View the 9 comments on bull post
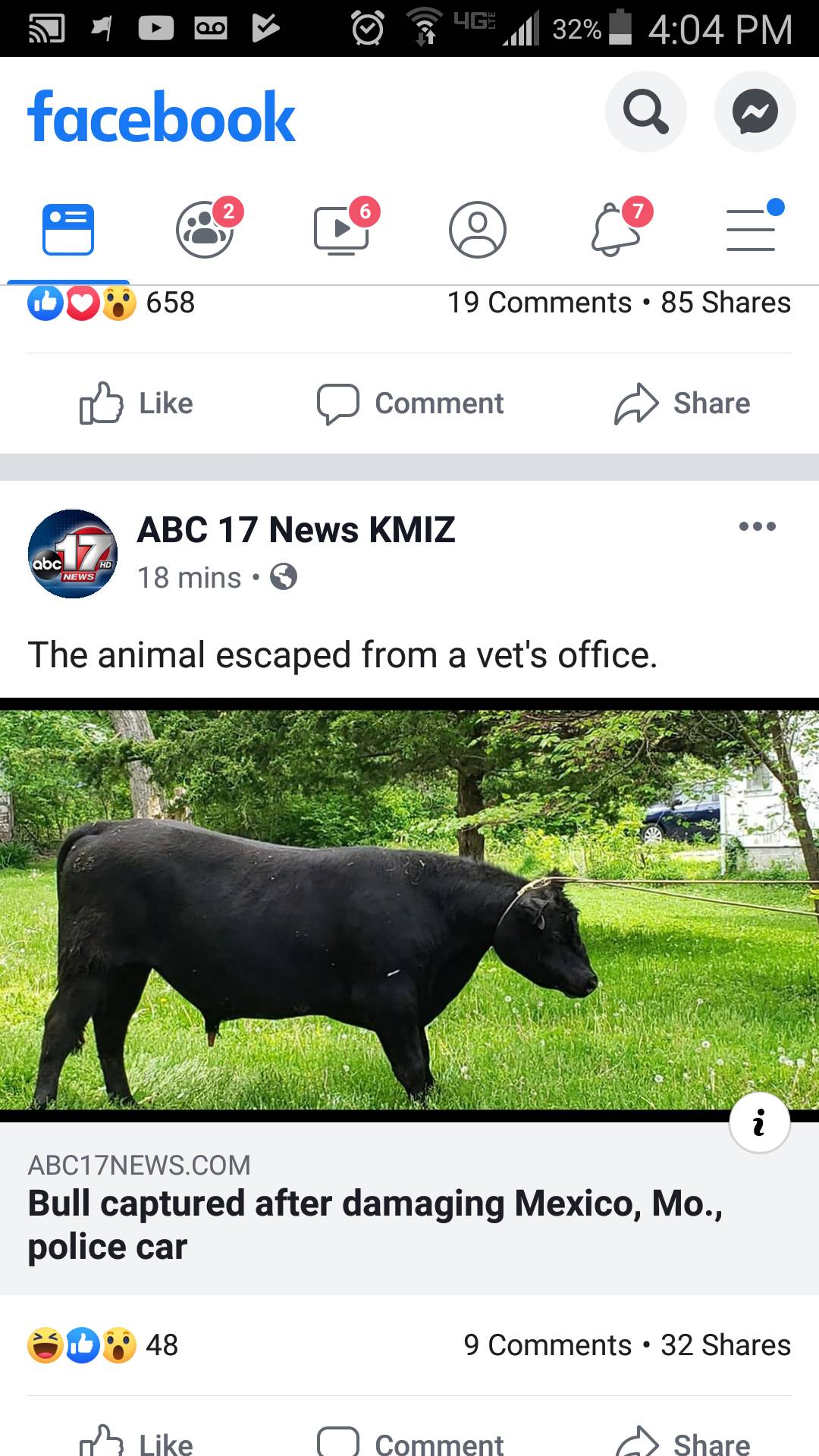 point(547,1345)
